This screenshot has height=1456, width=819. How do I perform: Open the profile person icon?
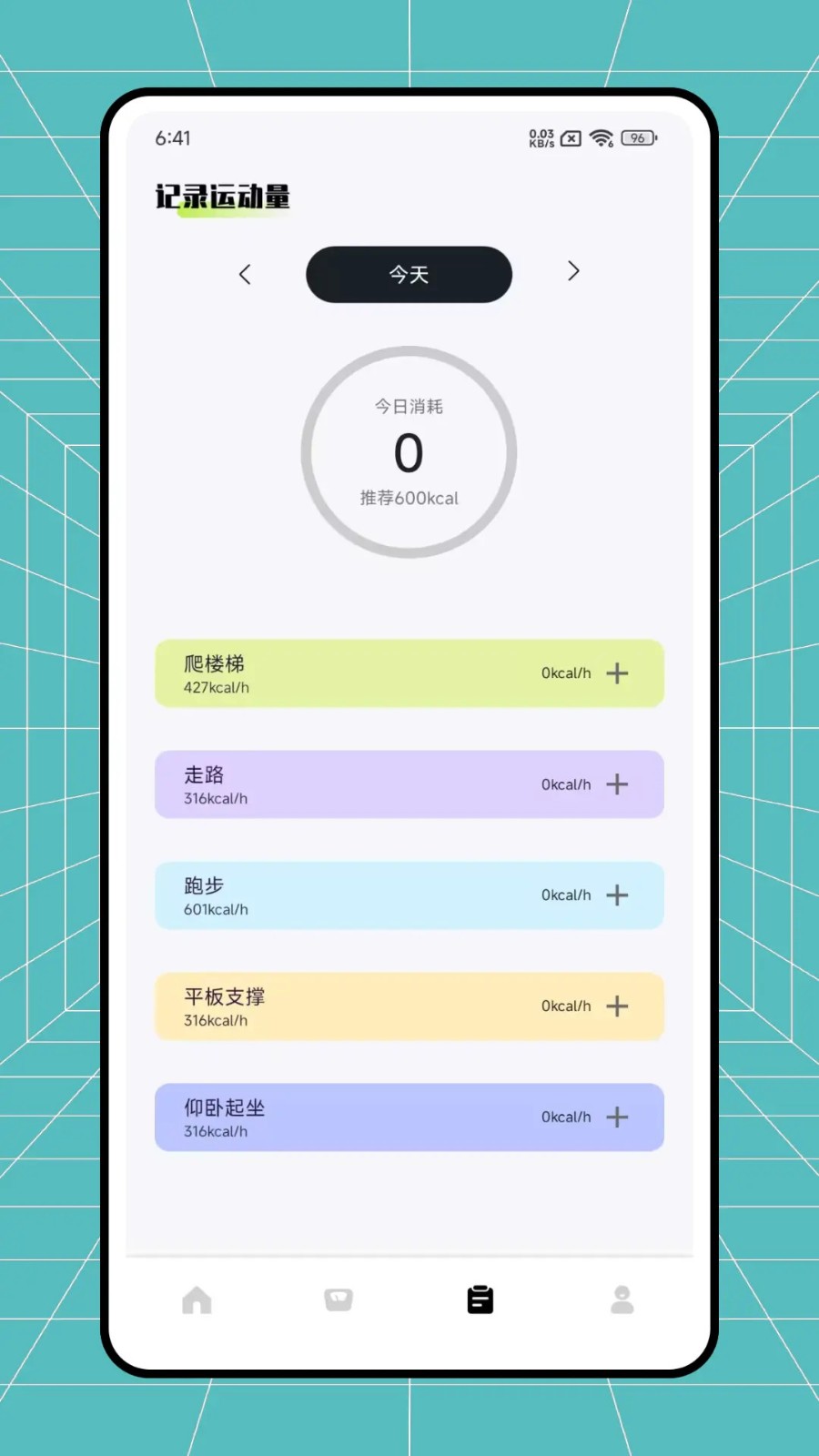(622, 1300)
